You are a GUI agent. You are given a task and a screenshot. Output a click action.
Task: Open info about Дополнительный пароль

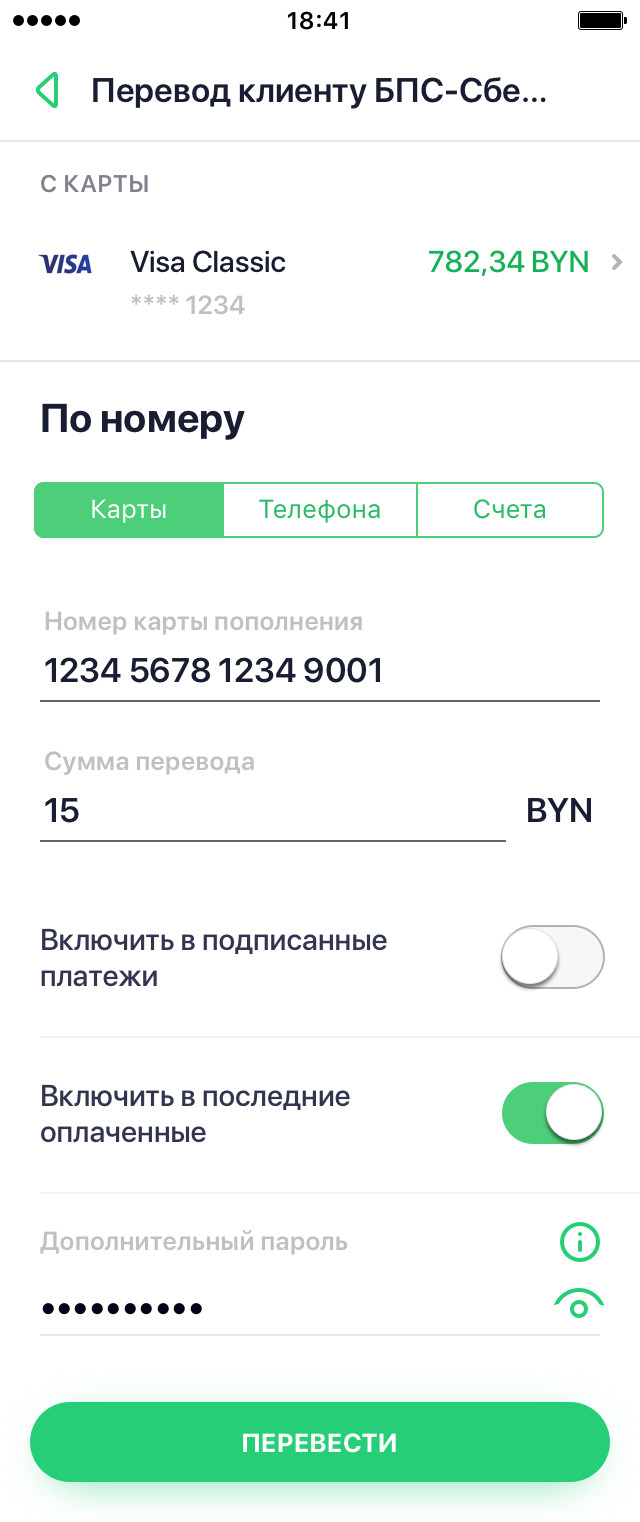pos(578,1243)
